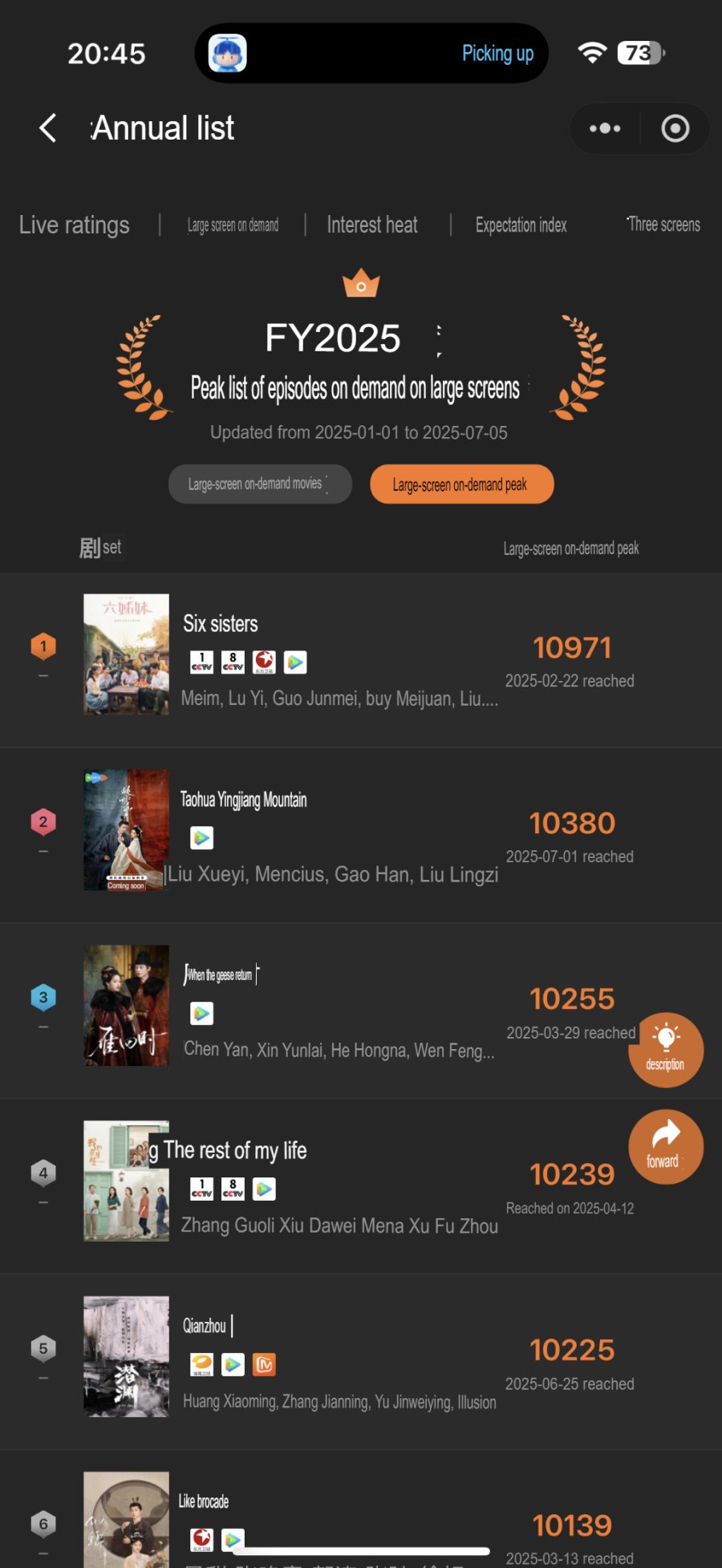Open the Three screens tab

pos(663,225)
